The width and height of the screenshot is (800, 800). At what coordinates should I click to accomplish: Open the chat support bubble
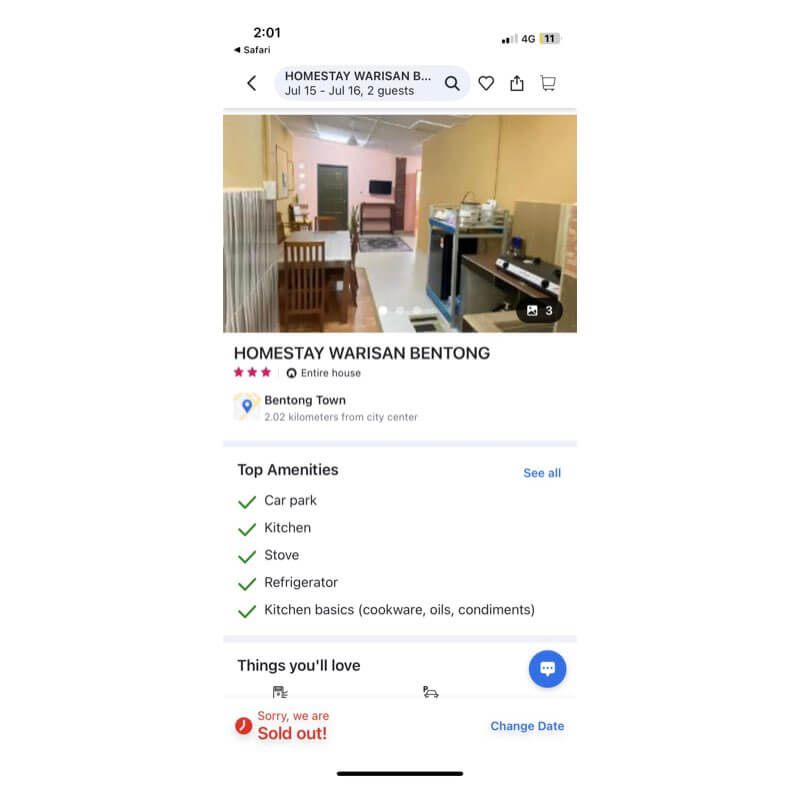tap(547, 669)
